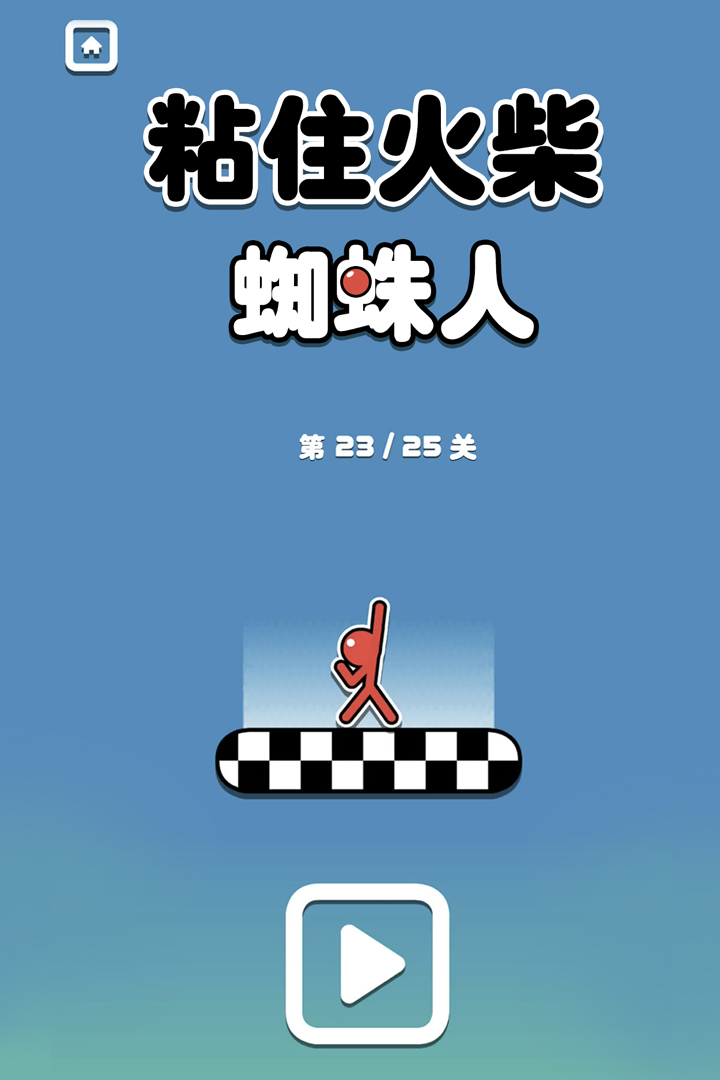
Task: Start level 23 with the play button
Action: 367,964
